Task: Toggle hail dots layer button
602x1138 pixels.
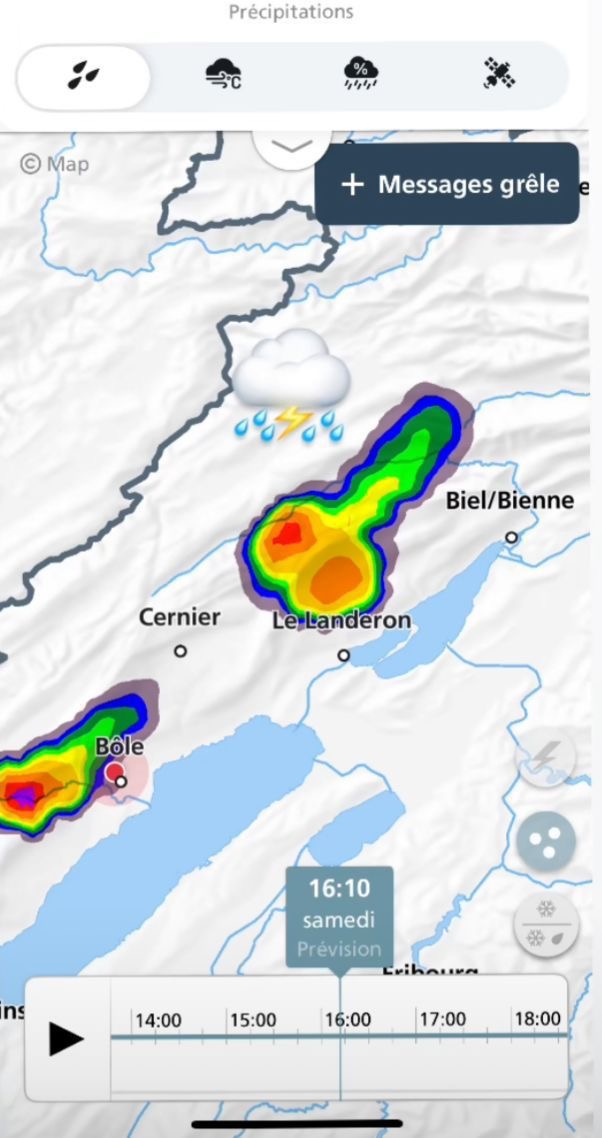Action: pos(546,842)
